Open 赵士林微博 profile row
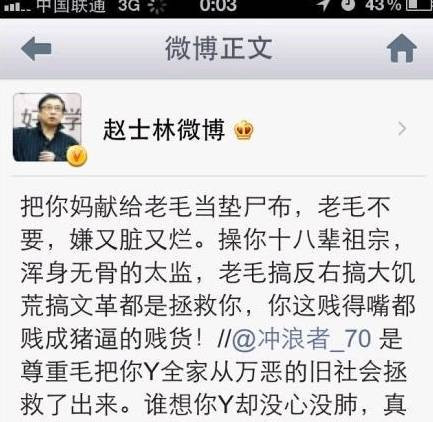The width and height of the screenshot is (433, 422). tap(216, 128)
